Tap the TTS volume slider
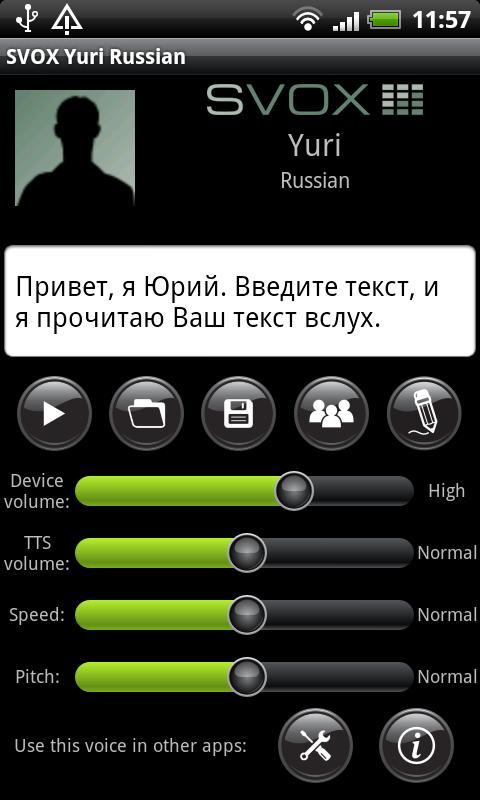The height and width of the screenshot is (800, 480). point(244,553)
